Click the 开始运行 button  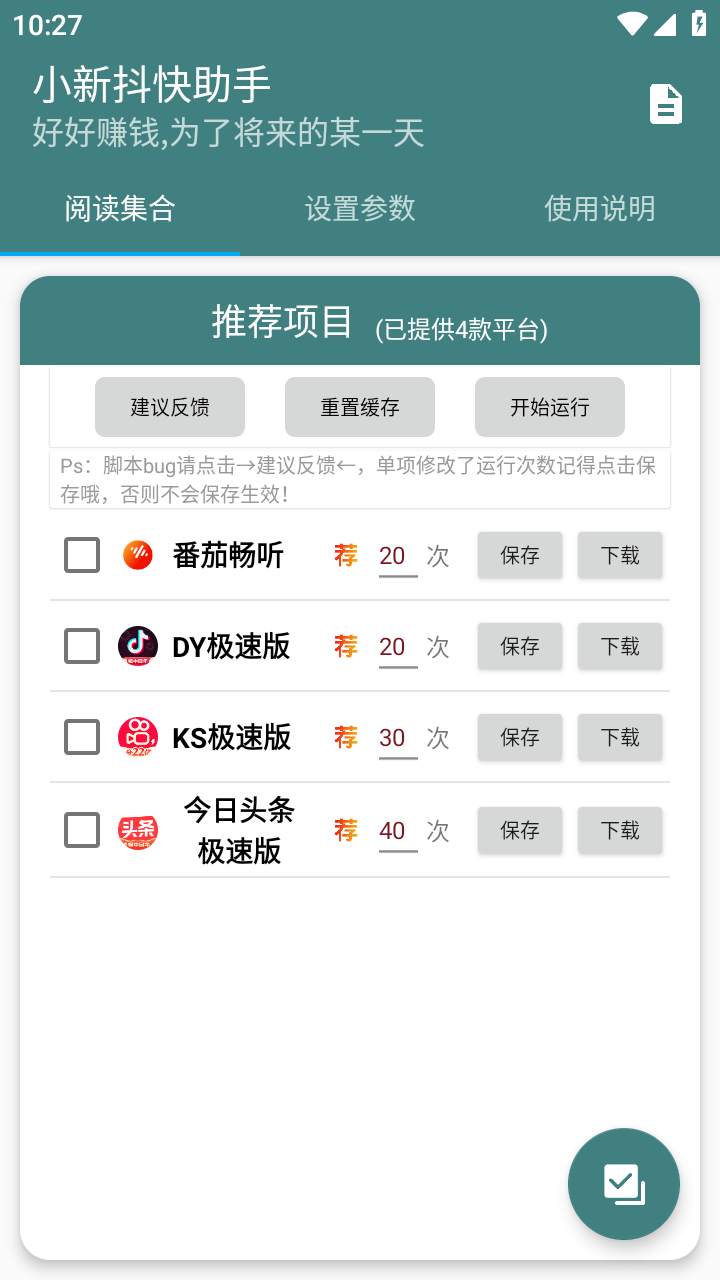coord(549,406)
